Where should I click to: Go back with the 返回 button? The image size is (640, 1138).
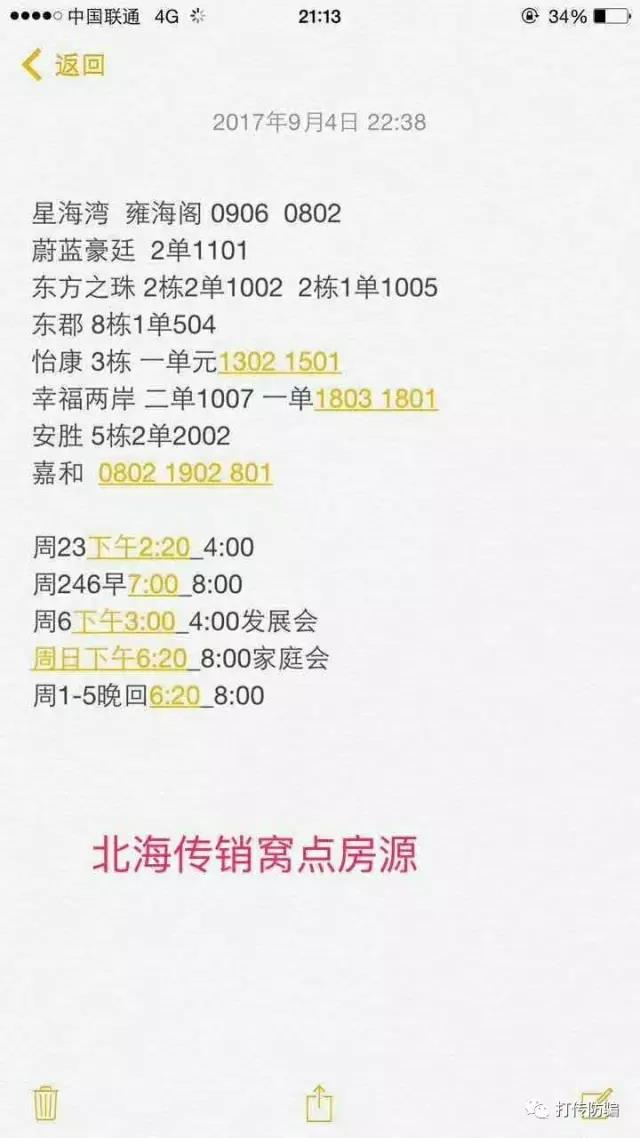(64, 65)
